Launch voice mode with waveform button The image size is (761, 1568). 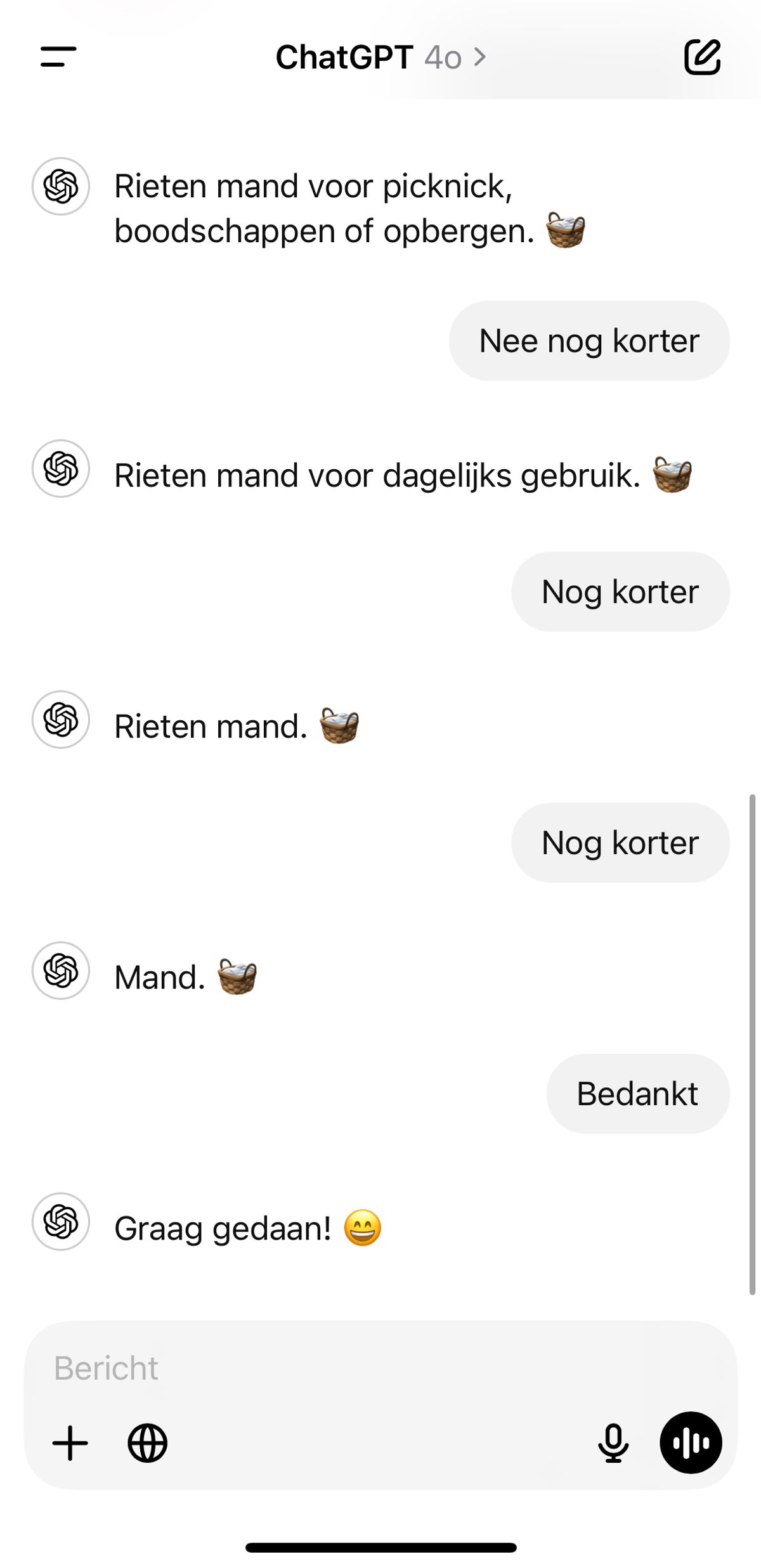click(691, 1443)
